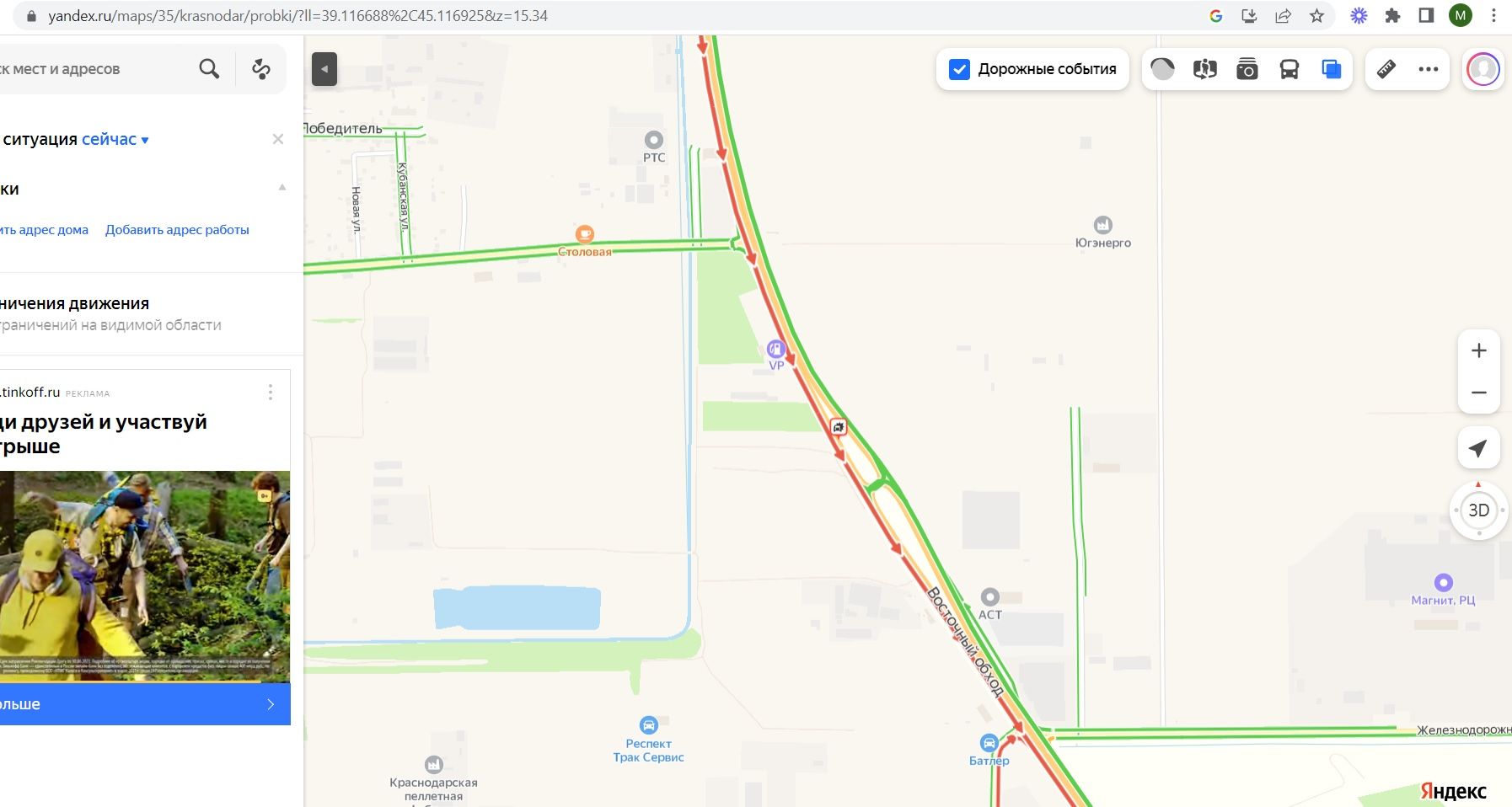Screen dimensions: 1512x807
Task: Collapse the left side panel
Action: (x=324, y=69)
